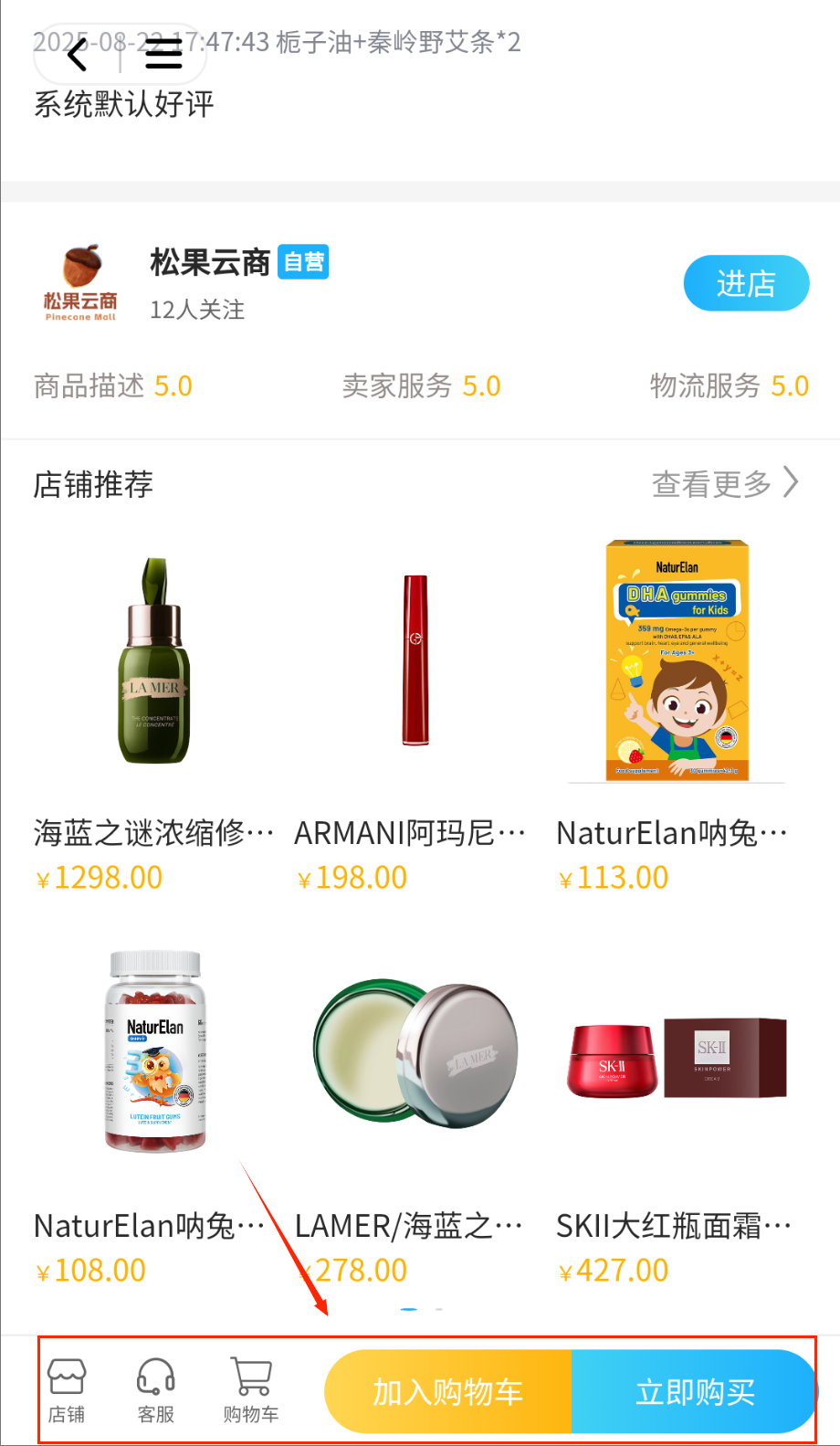Open the 店铺 shop icon
This screenshot has height=1446, width=840.
(x=67, y=1390)
